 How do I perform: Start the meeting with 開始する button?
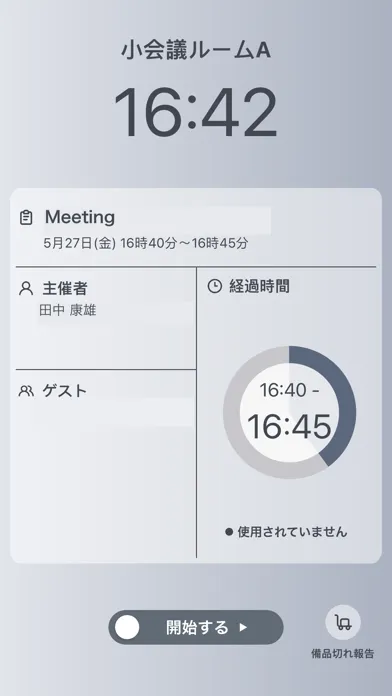tap(196, 627)
